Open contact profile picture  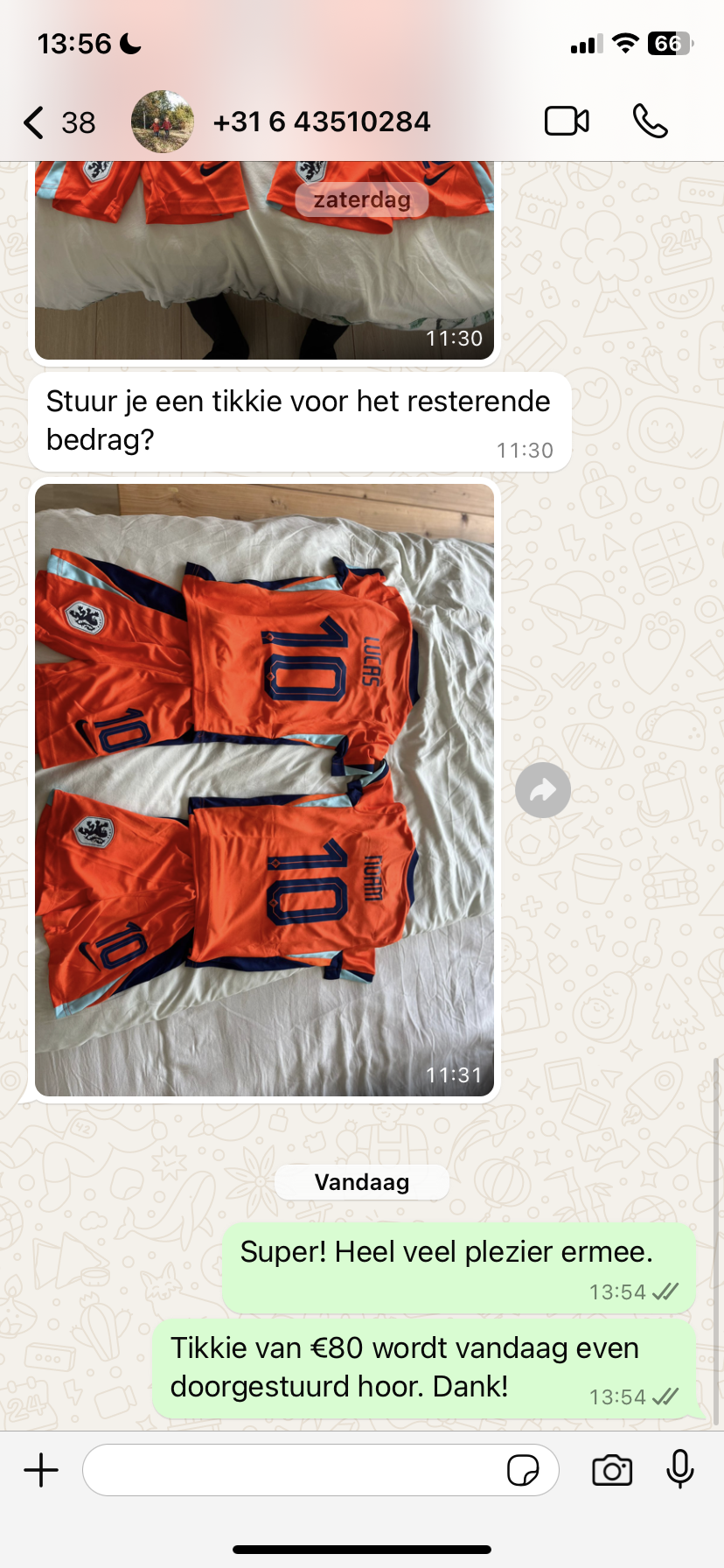point(162,122)
